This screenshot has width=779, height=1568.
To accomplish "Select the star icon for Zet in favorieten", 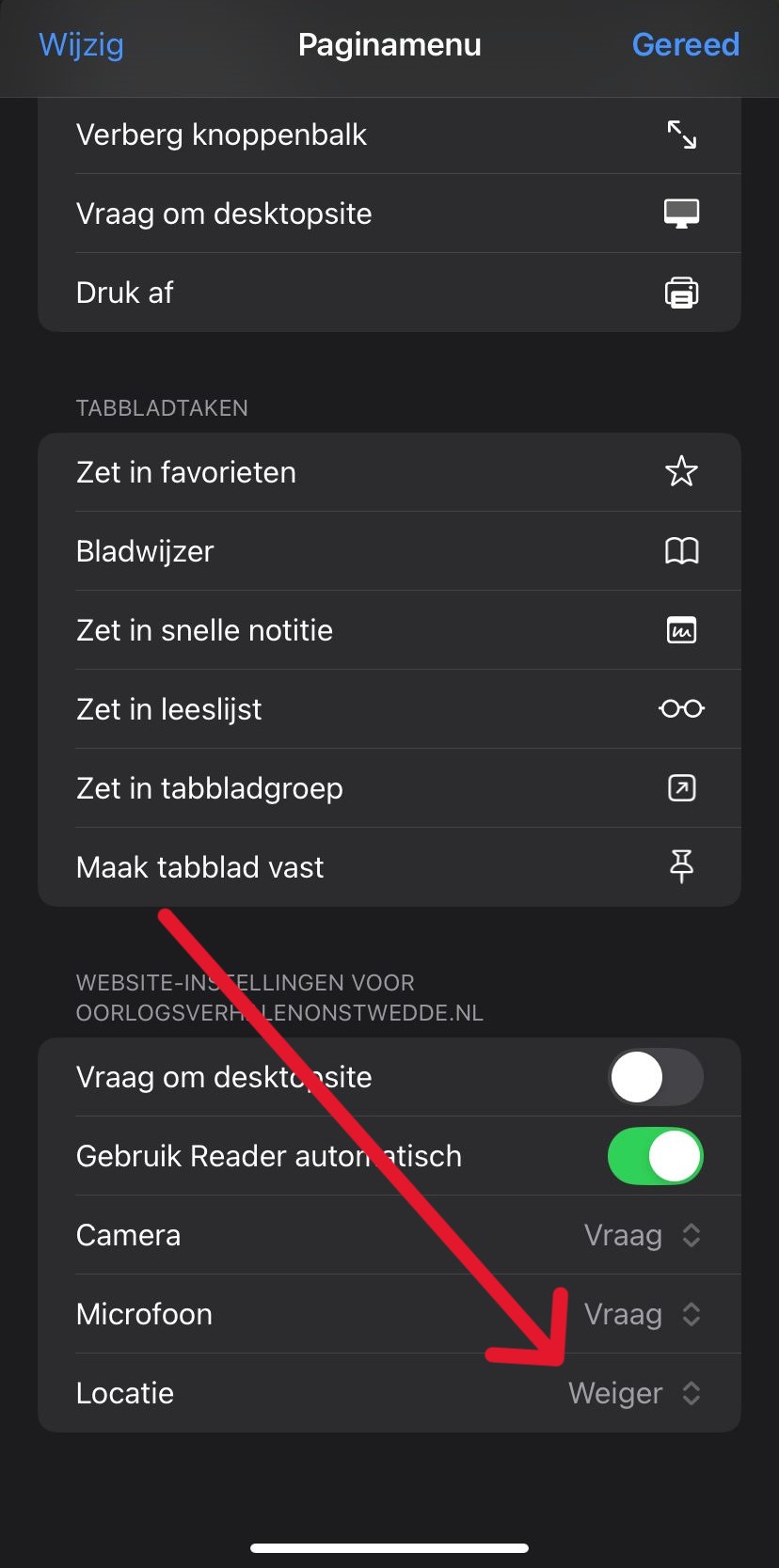I will pos(680,472).
